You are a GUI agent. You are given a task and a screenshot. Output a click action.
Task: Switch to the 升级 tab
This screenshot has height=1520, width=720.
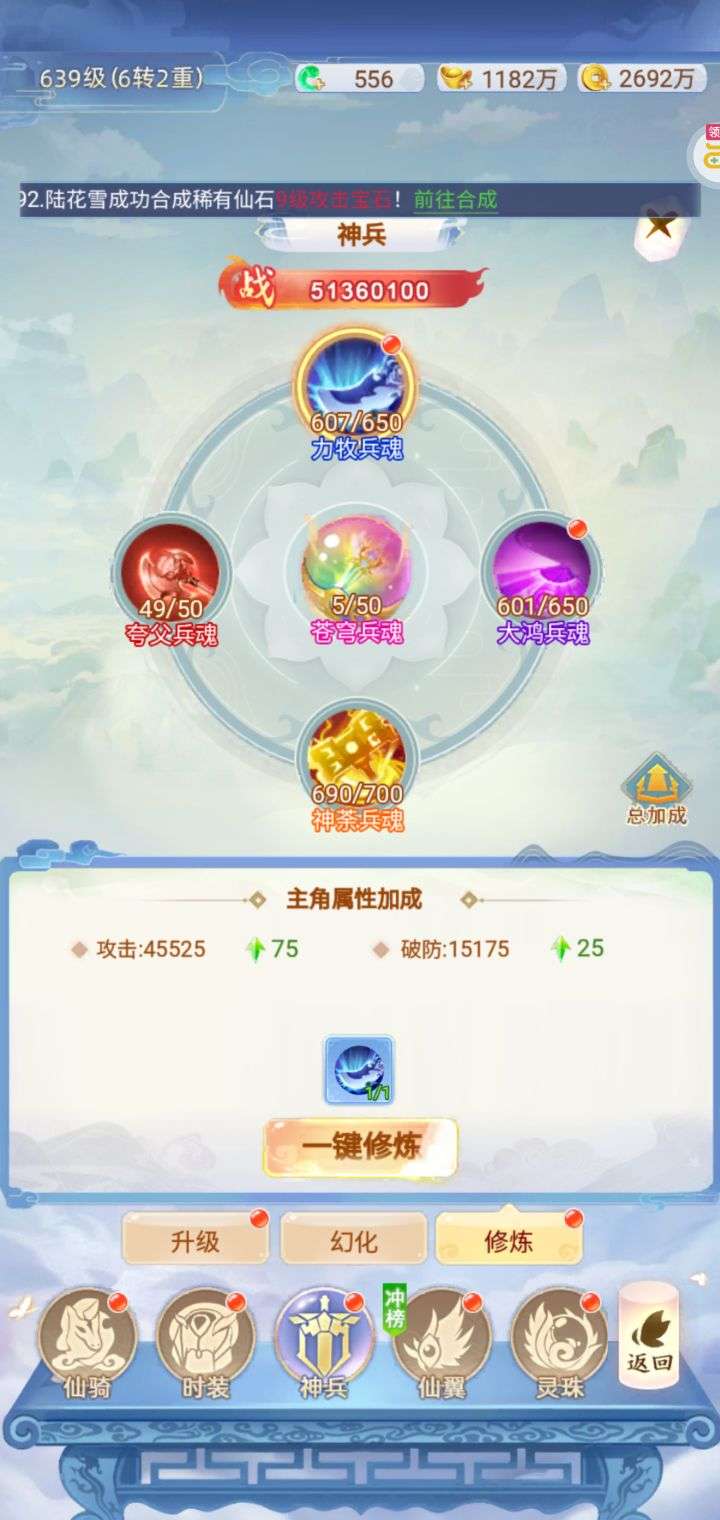pos(195,1242)
